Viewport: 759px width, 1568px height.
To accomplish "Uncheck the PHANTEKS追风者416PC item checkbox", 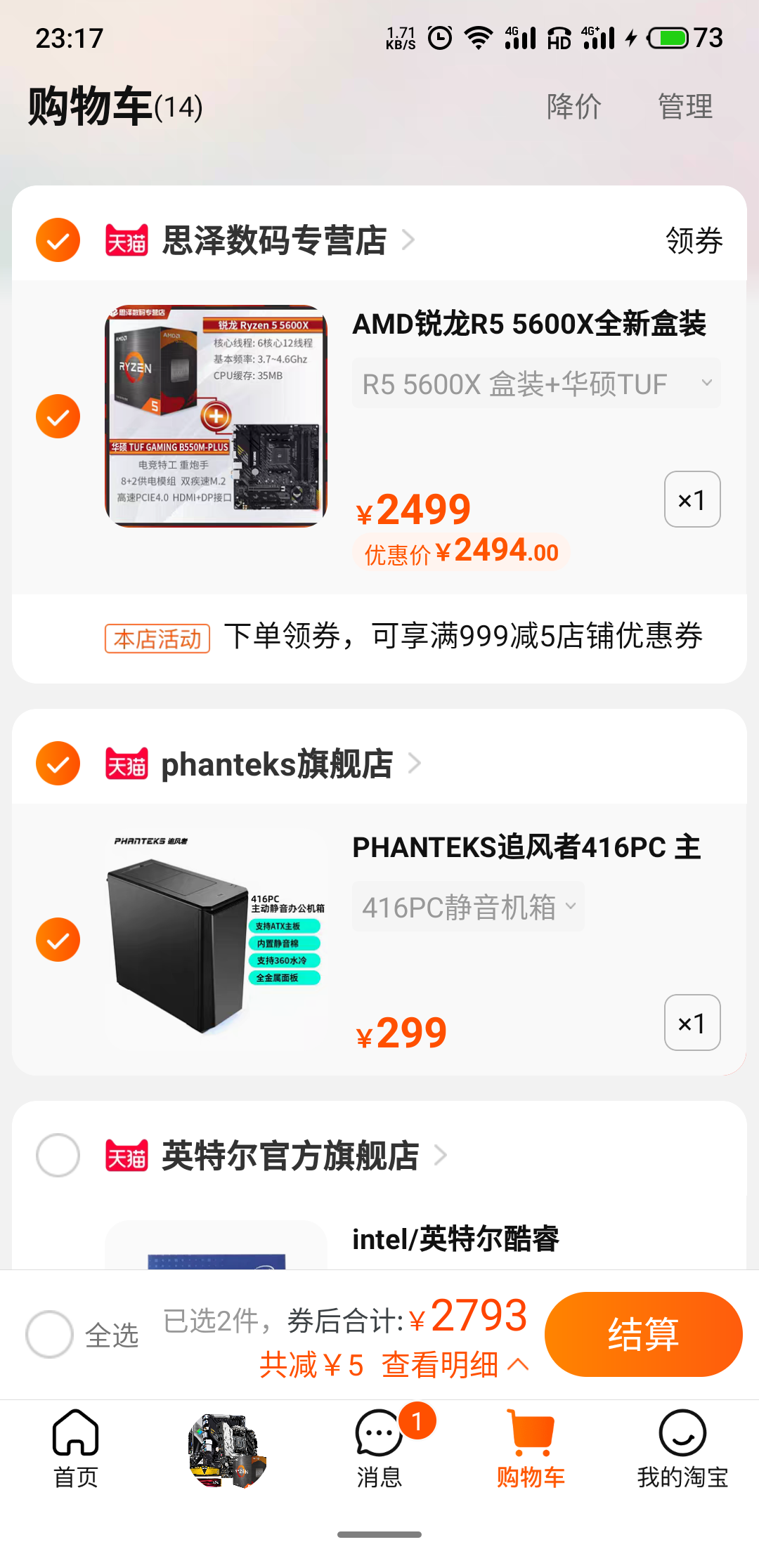I will click(x=58, y=939).
